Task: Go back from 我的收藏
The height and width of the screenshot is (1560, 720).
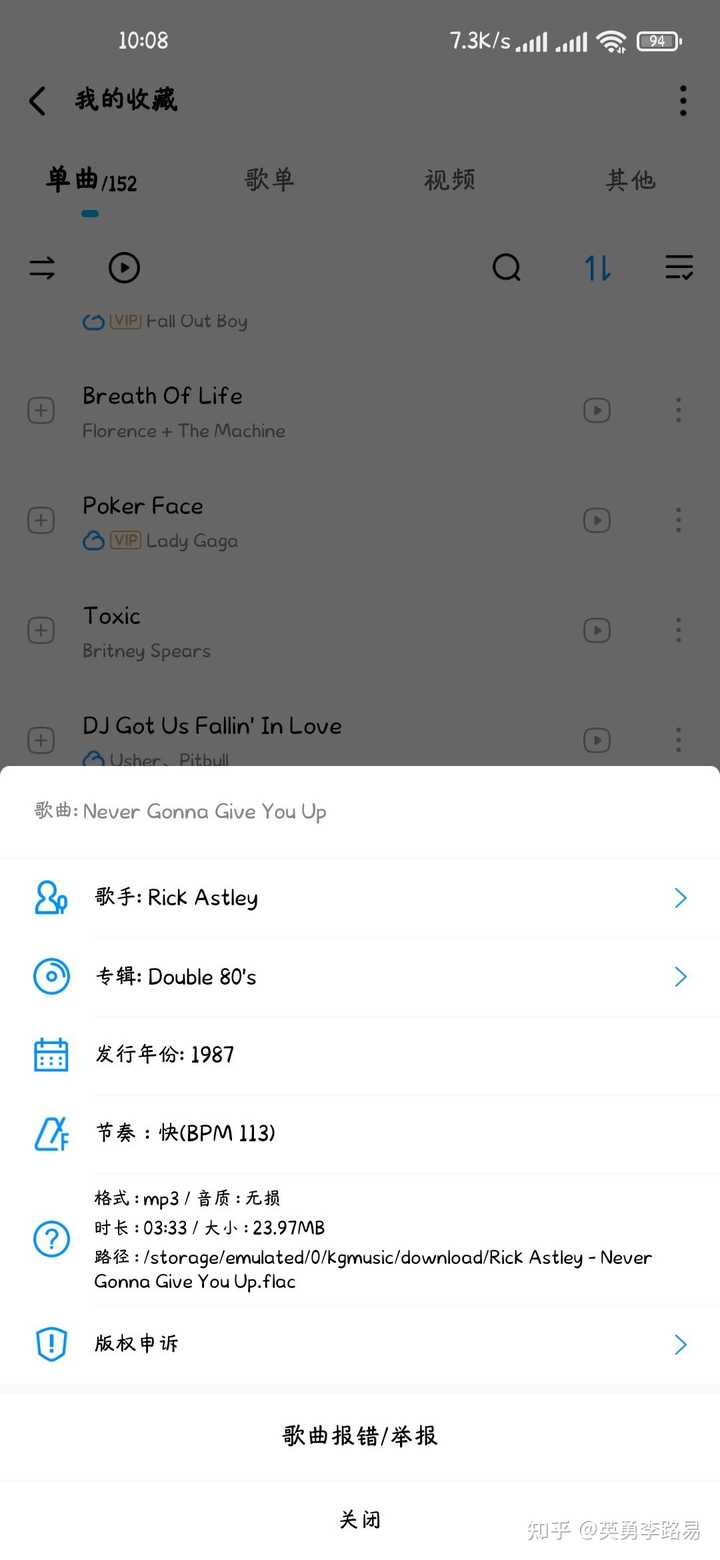Action: (38, 100)
